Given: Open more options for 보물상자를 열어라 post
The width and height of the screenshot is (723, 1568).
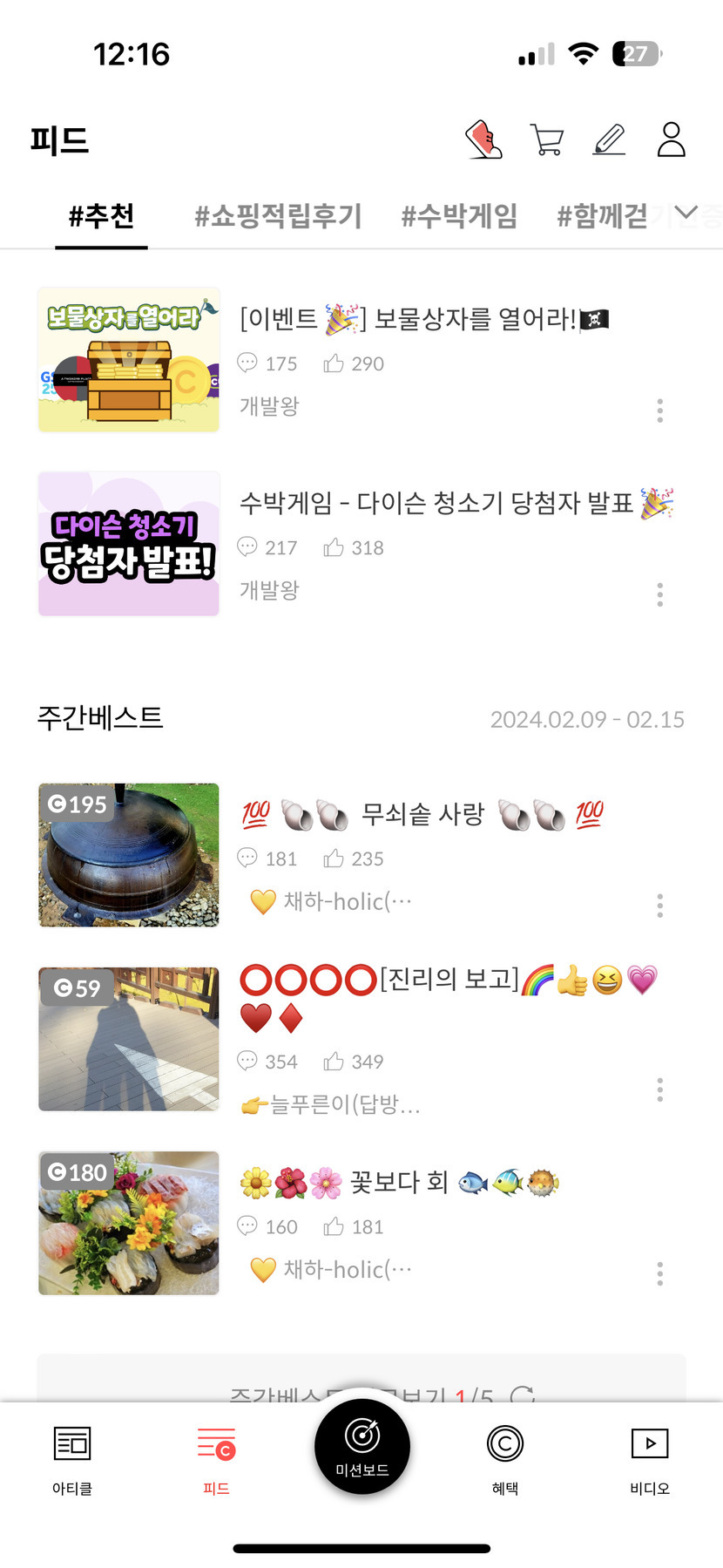Looking at the screenshot, I should [659, 411].
